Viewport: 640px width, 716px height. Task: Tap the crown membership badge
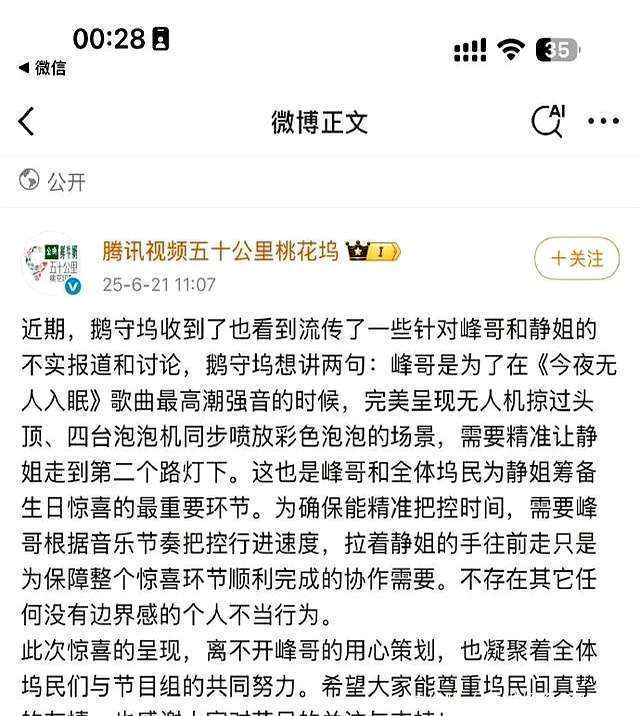click(x=373, y=251)
